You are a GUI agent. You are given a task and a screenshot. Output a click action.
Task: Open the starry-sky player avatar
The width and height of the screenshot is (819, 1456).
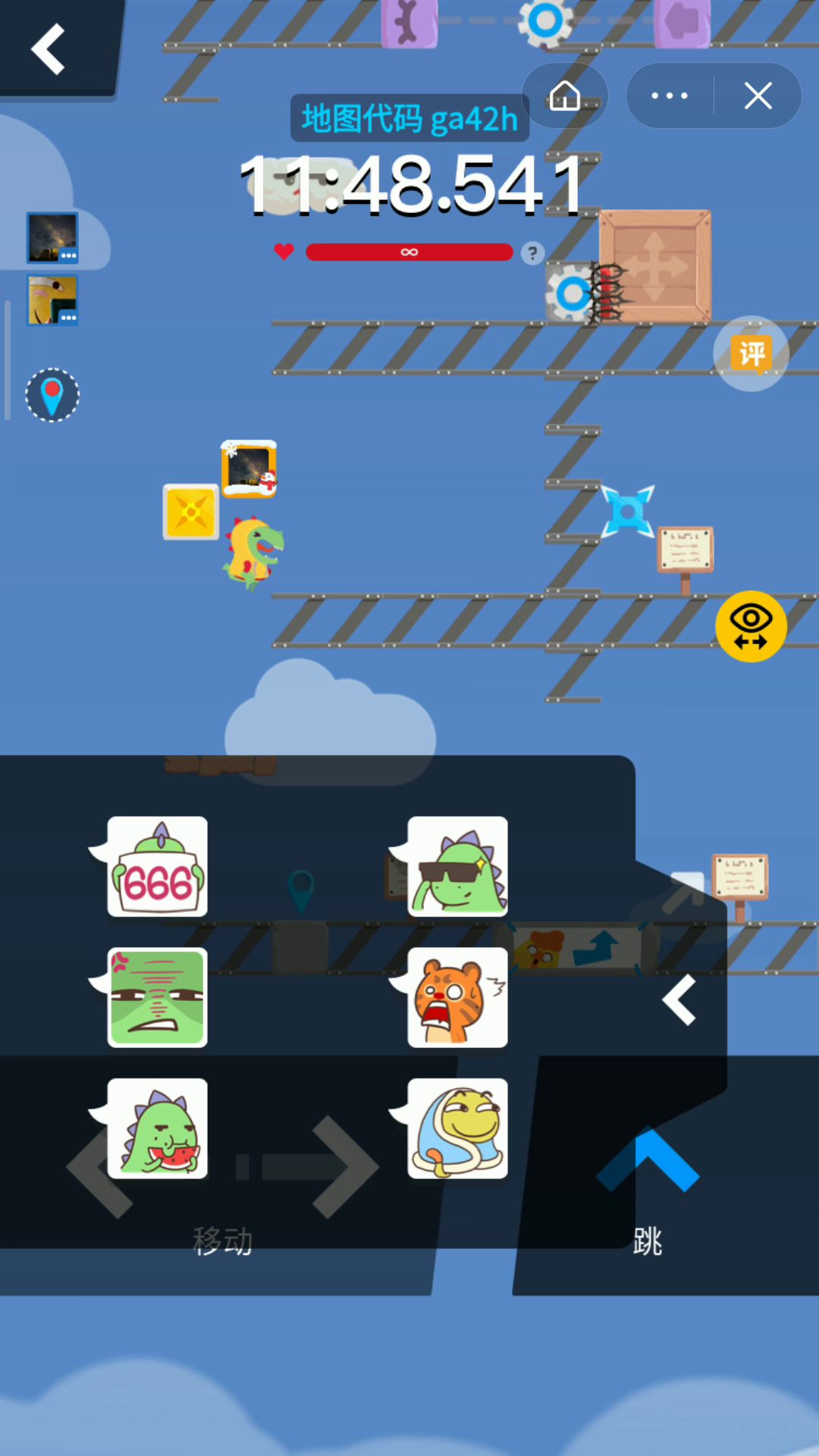point(52,238)
